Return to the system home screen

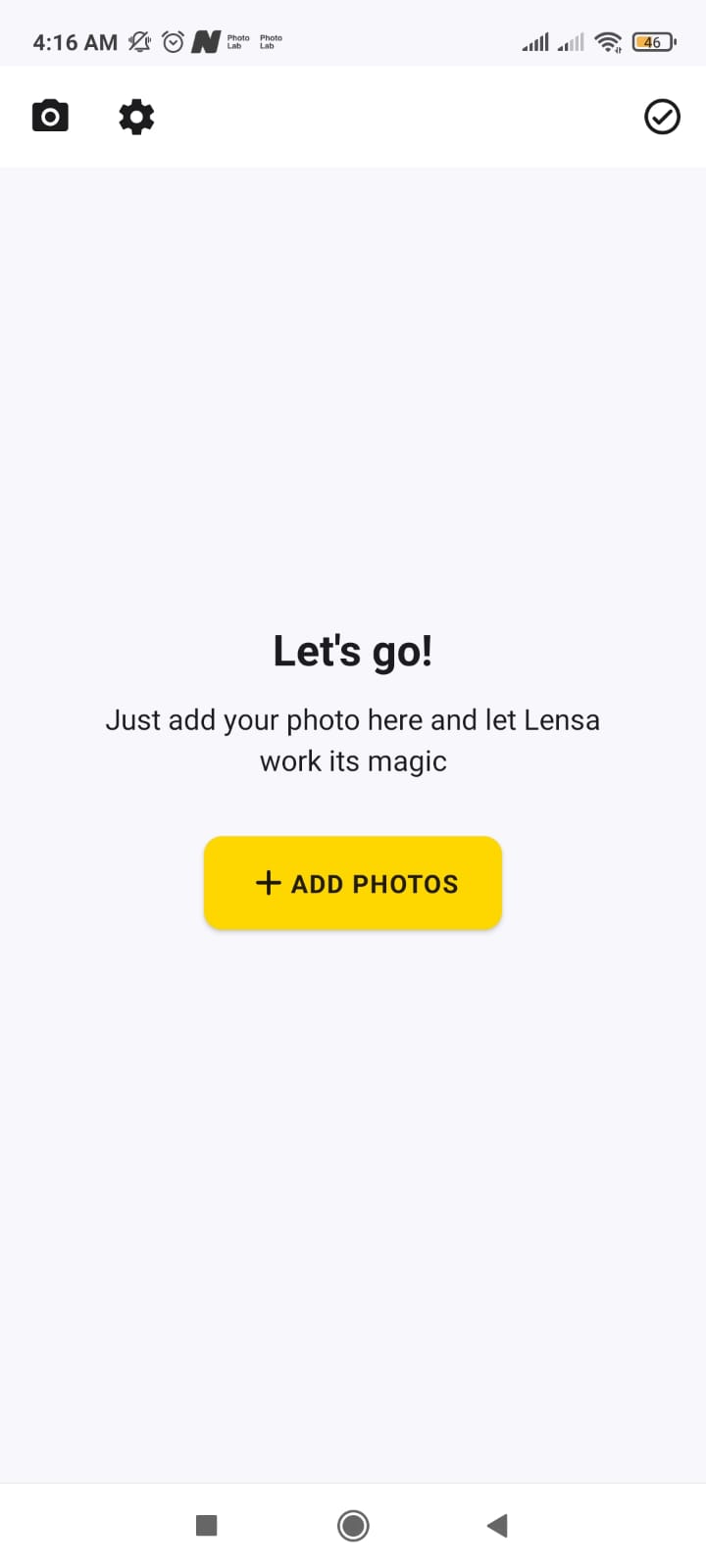[x=353, y=1525]
